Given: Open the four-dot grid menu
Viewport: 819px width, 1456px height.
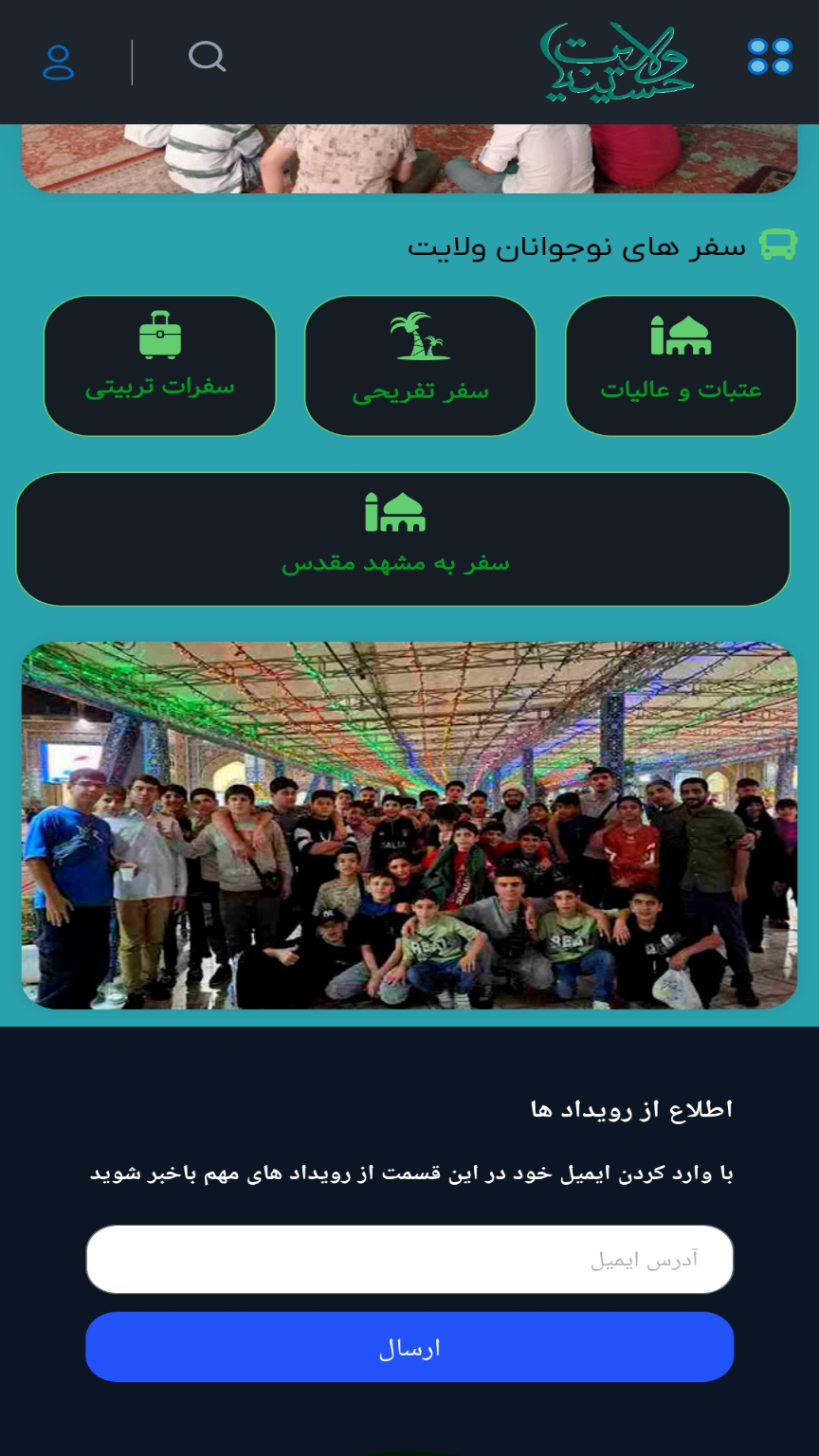Looking at the screenshot, I should coord(769,57).
